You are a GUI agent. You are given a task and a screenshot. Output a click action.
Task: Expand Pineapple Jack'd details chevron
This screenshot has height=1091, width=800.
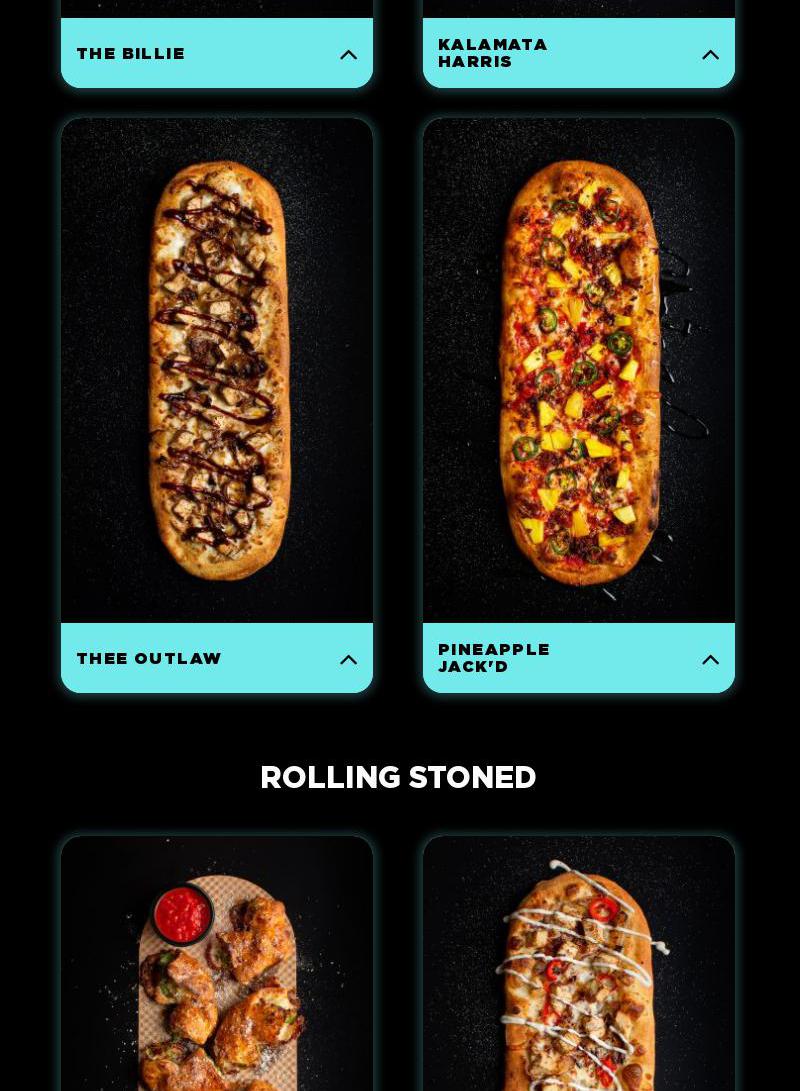(x=710, y=660)
